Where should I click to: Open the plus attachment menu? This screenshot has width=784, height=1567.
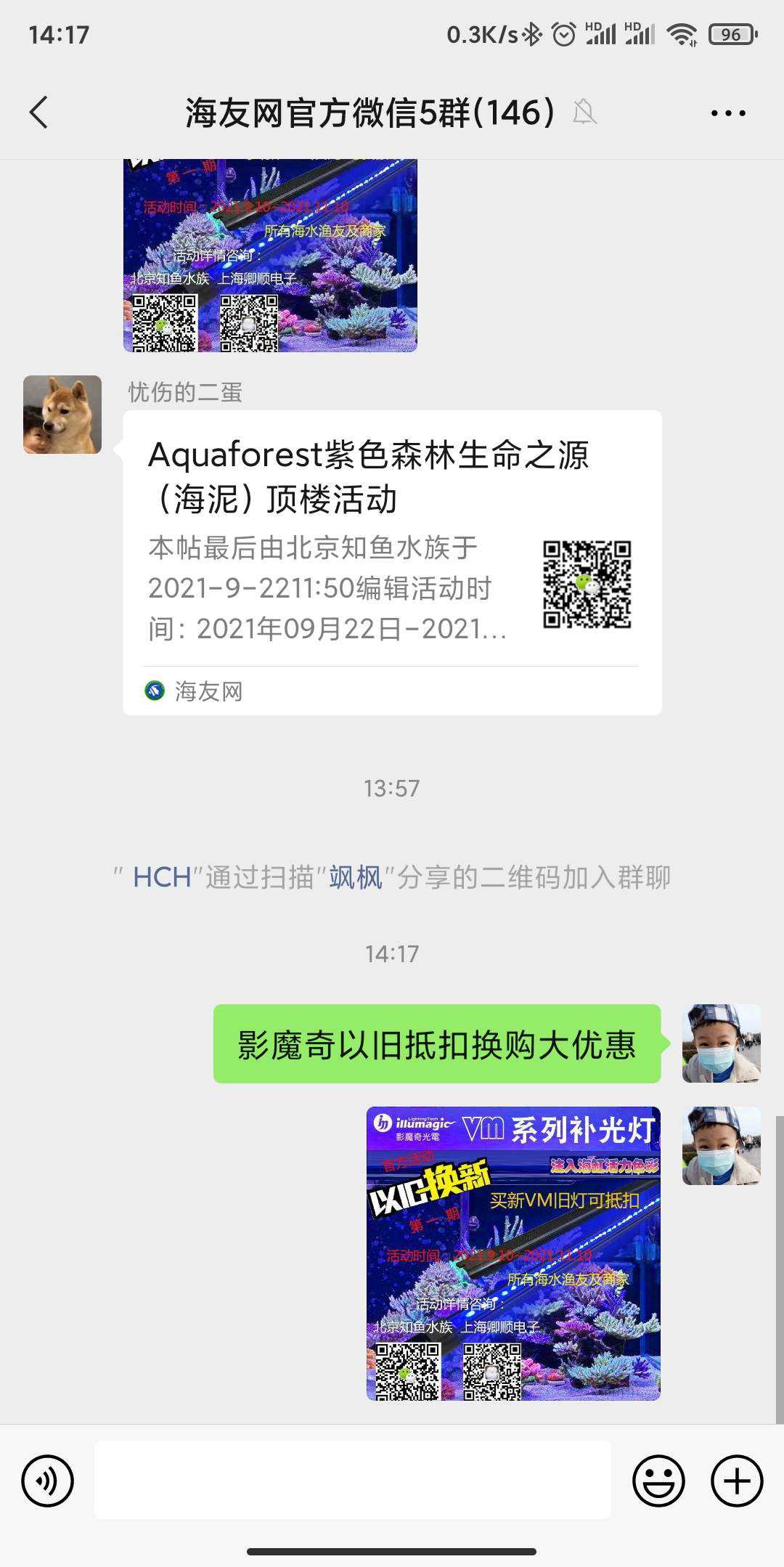tap(736, 1481)
